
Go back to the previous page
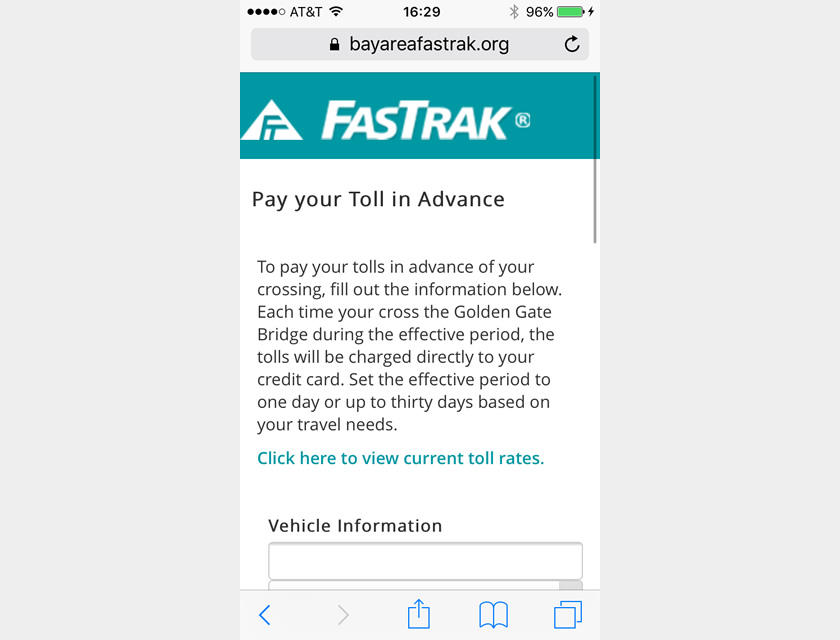coord(265,615)
